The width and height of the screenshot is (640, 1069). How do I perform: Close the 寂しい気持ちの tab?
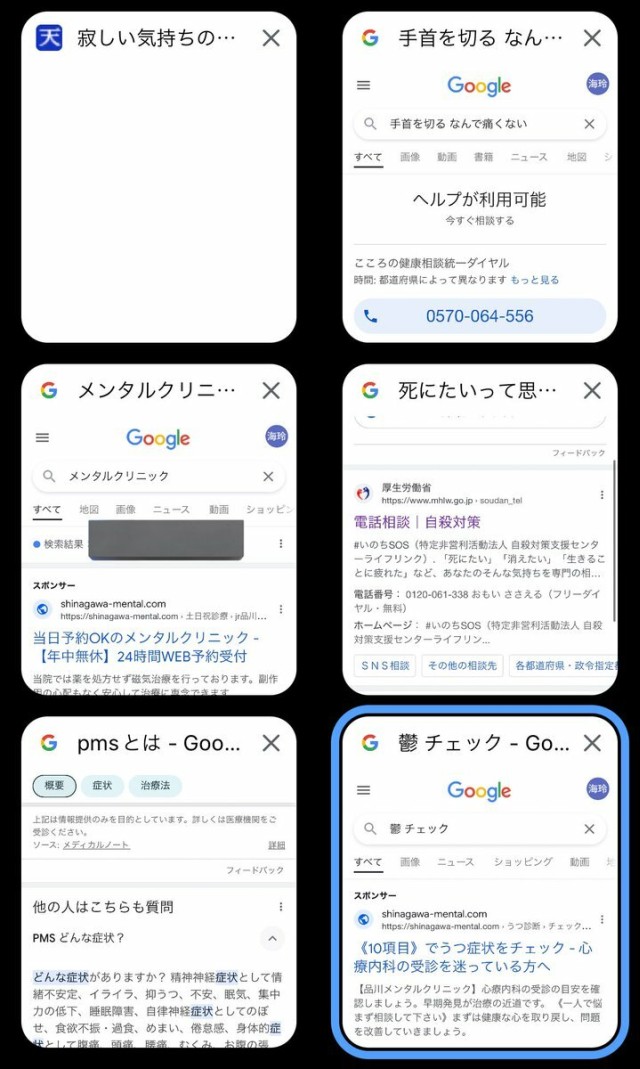(x=271, y=38)
